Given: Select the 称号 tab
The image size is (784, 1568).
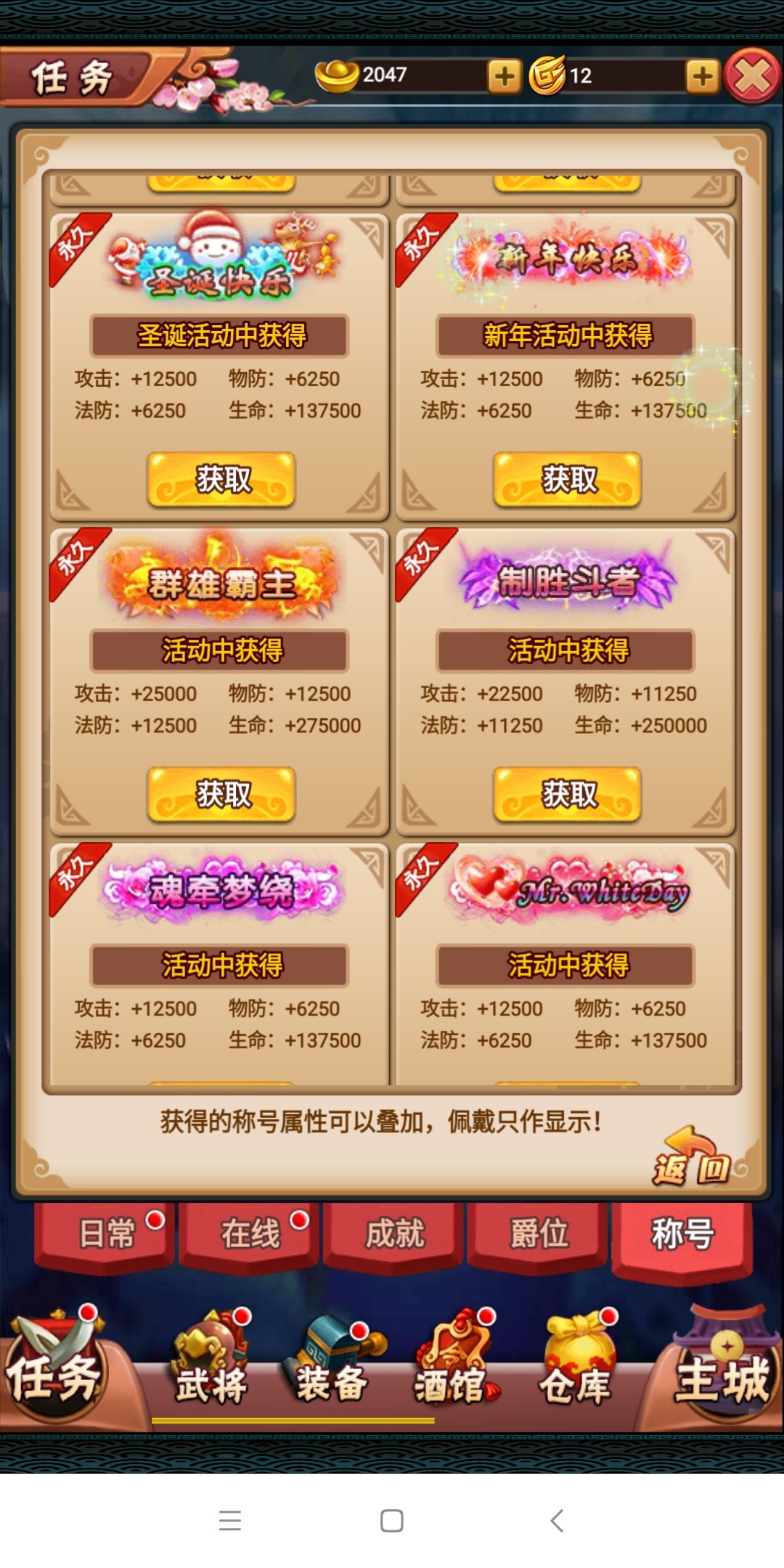Looking at the screenshot, I should [x=682, y=1234].
